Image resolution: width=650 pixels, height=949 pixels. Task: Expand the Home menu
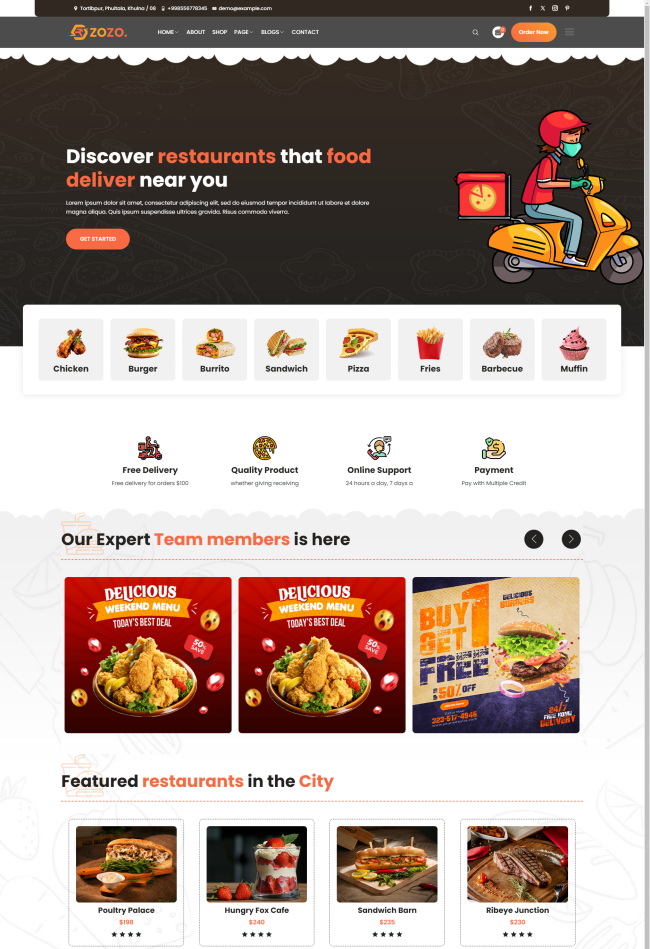tap(167, 32)
